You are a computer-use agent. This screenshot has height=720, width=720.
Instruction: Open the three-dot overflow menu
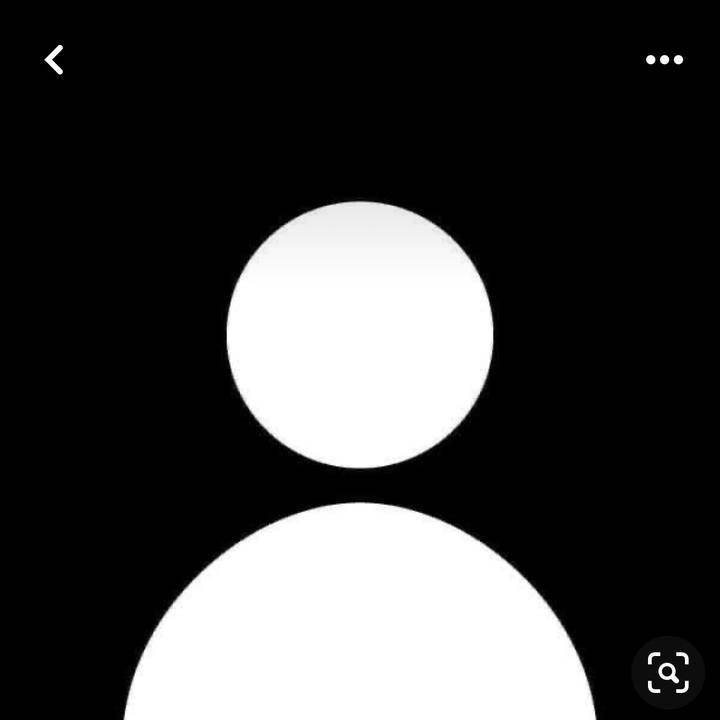coord(664,60)
